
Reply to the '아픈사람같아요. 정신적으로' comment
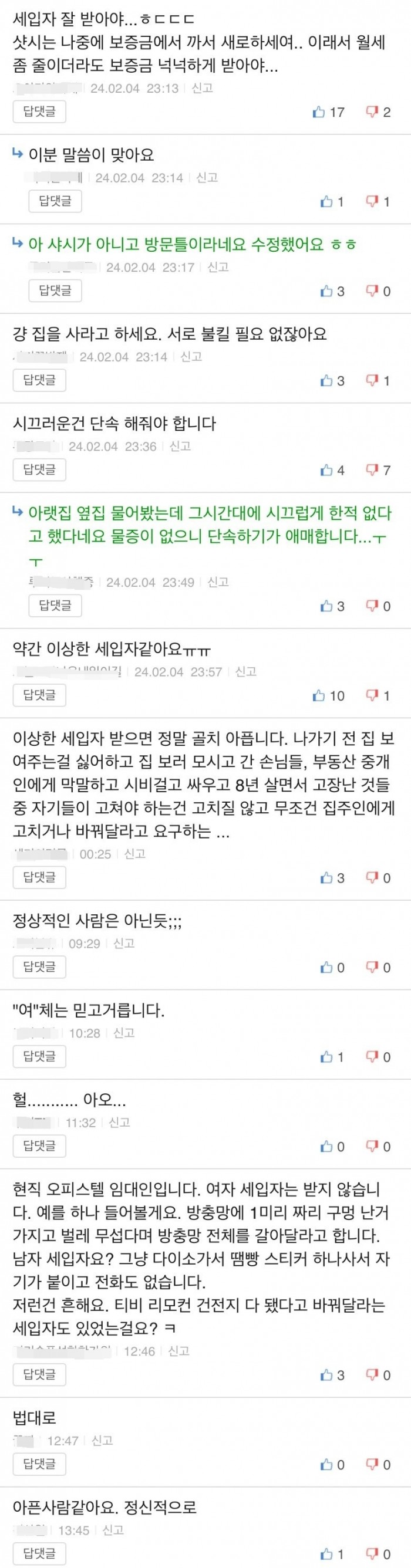39,1553
